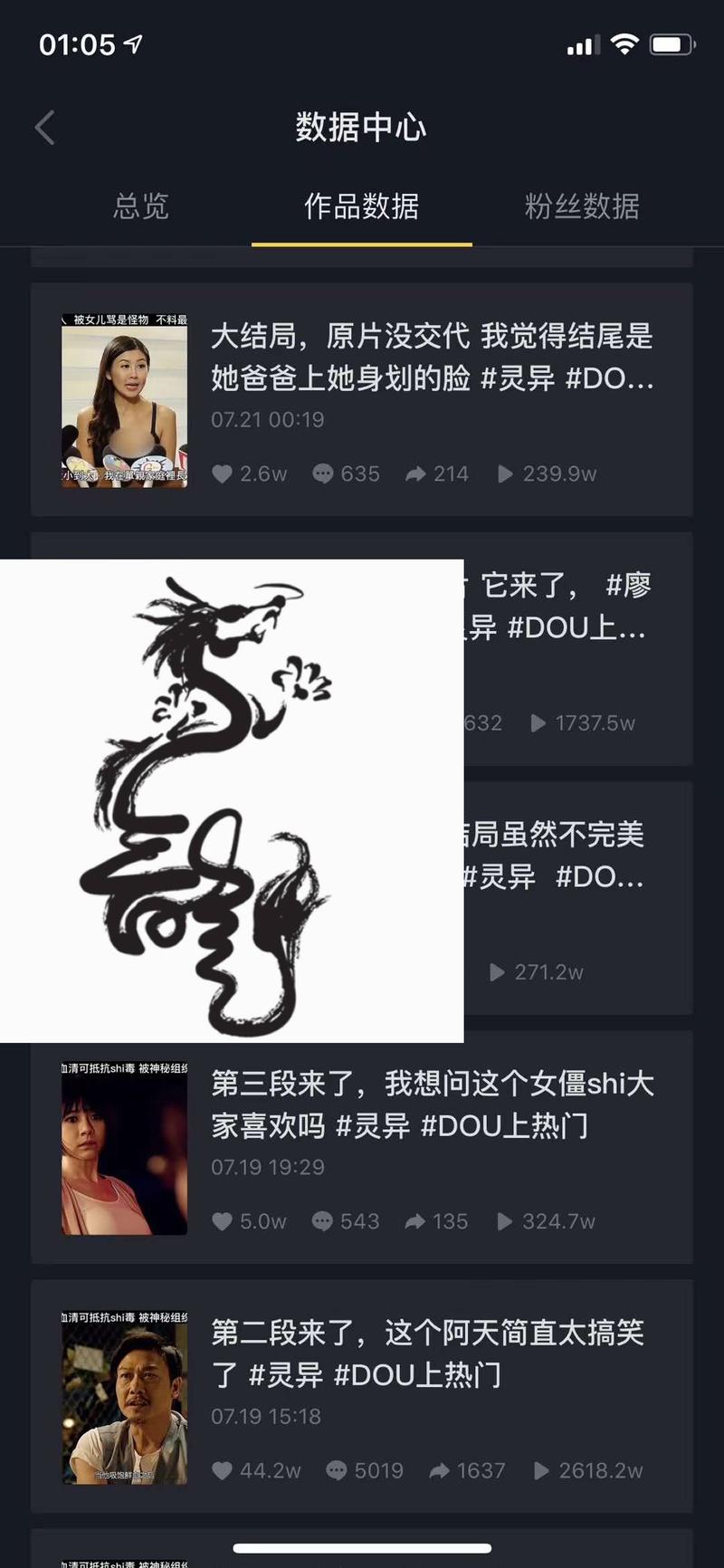The width and height of the screenshot is (724, 1568).
Task: Tap the play icon beside 1737.5w views
Action: [x=538, y=722]
